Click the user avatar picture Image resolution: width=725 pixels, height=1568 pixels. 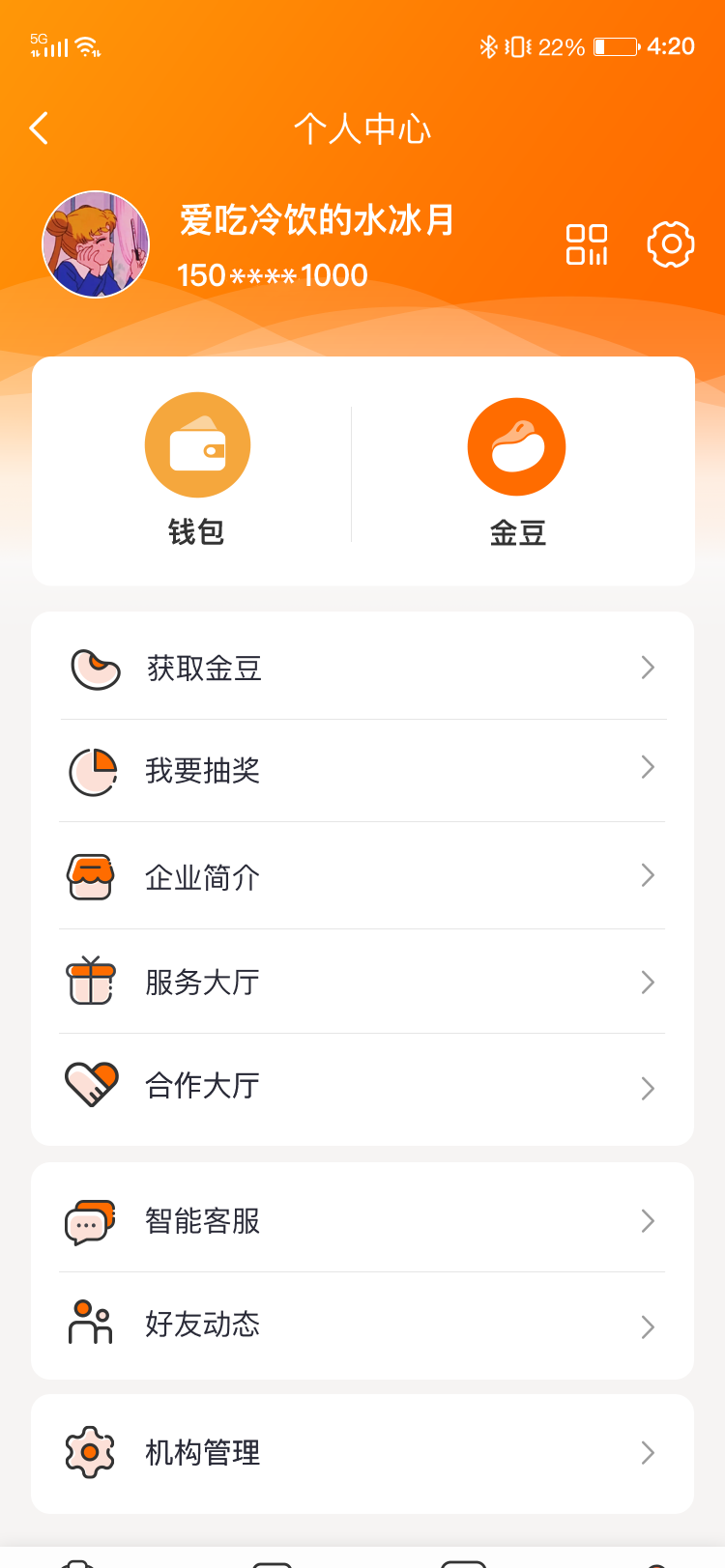click(x=96, y=243)
